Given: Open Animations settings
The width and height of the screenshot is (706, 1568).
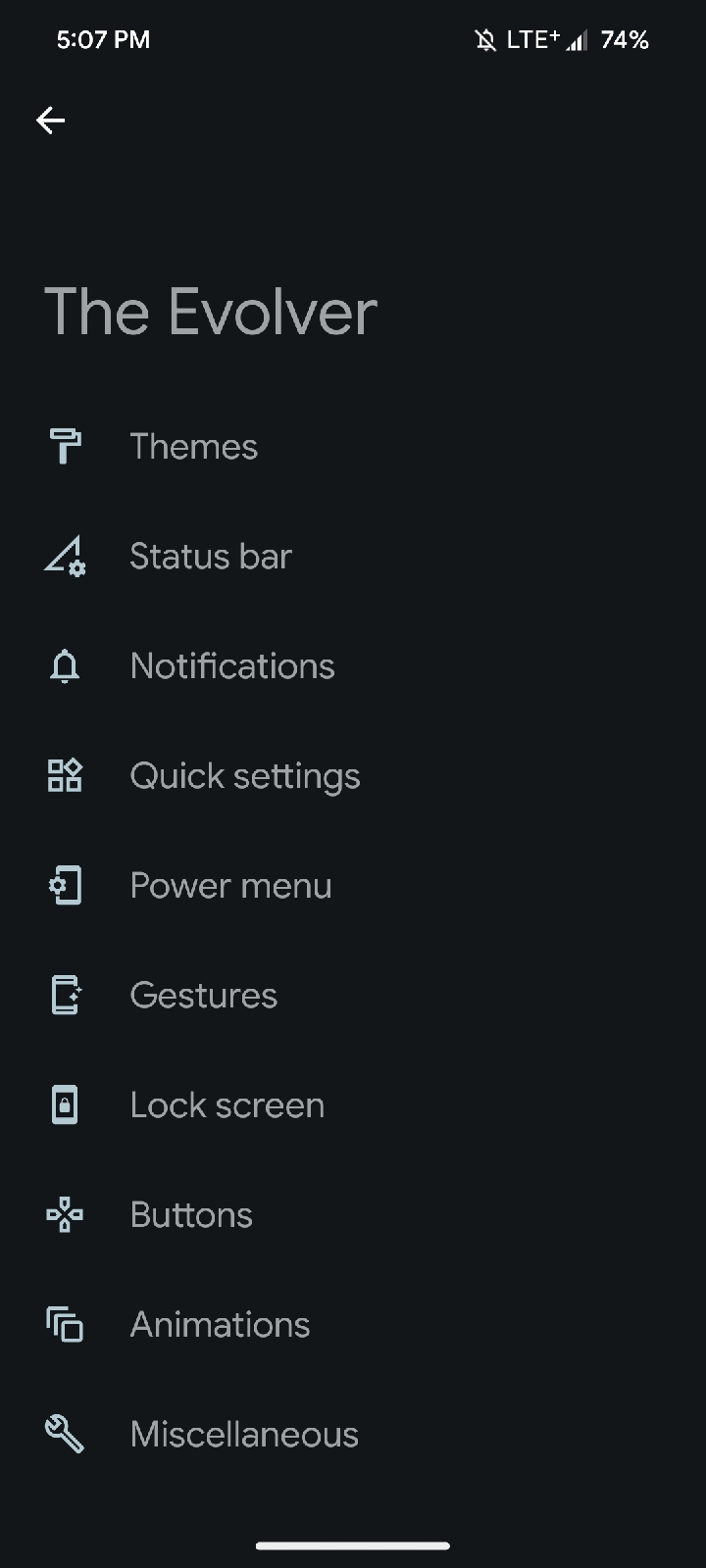Looking at the screenshot, I should pyautogui.click(x=220, y=1325).
